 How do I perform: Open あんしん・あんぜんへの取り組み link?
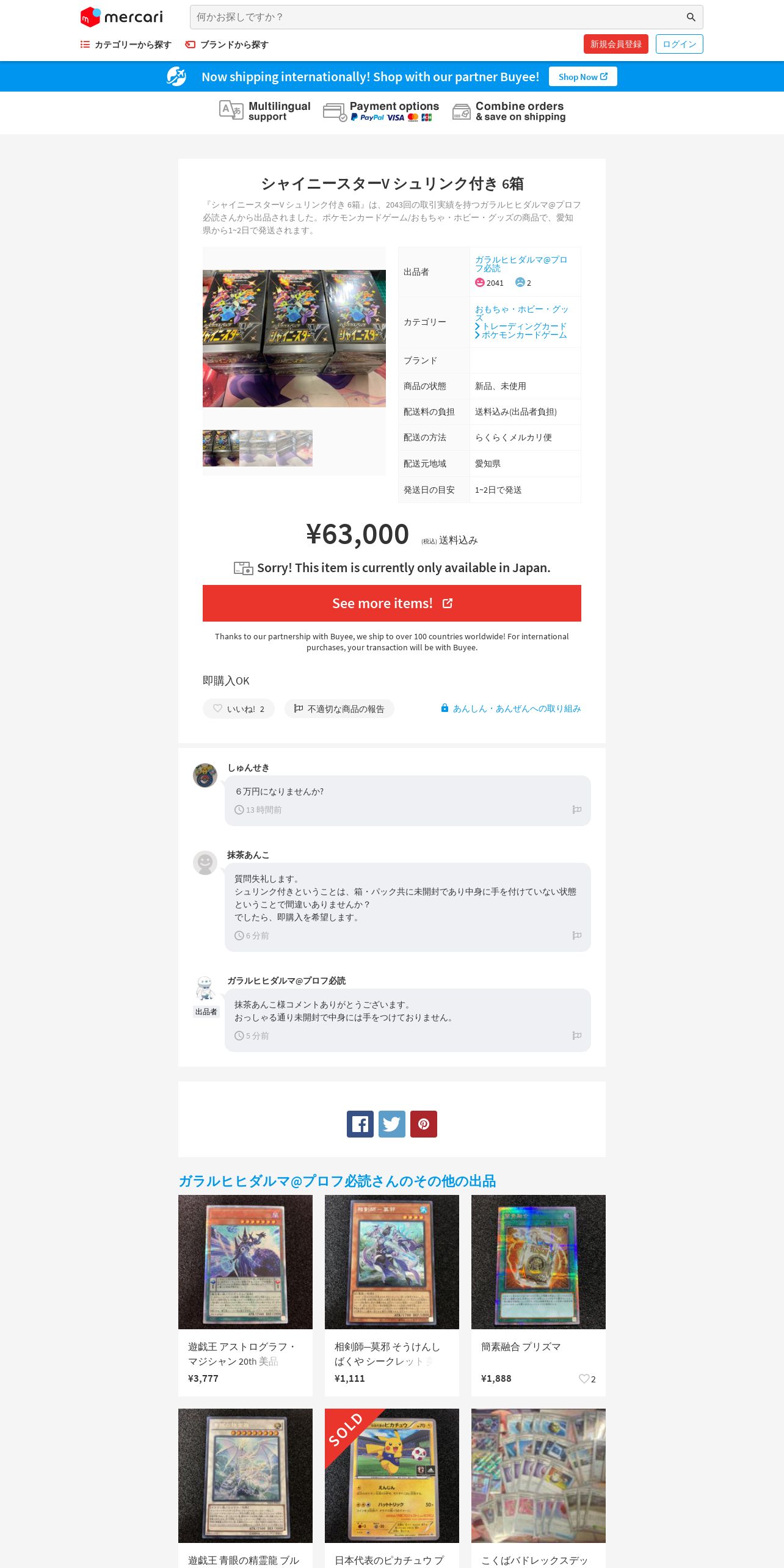[x=510, y=708]
